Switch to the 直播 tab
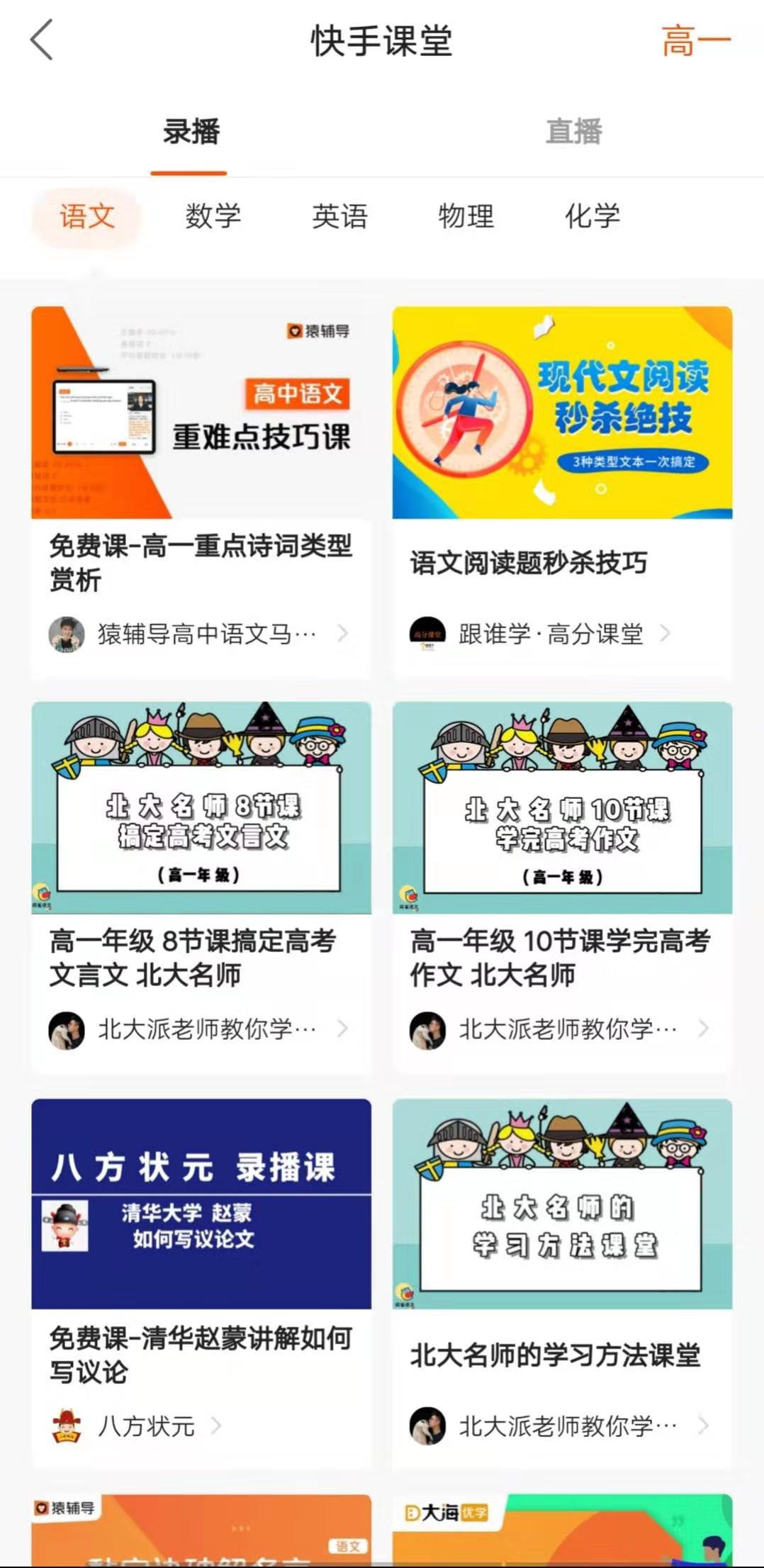This screenshot has width=764, height=1568. click(x=573, y=132)
